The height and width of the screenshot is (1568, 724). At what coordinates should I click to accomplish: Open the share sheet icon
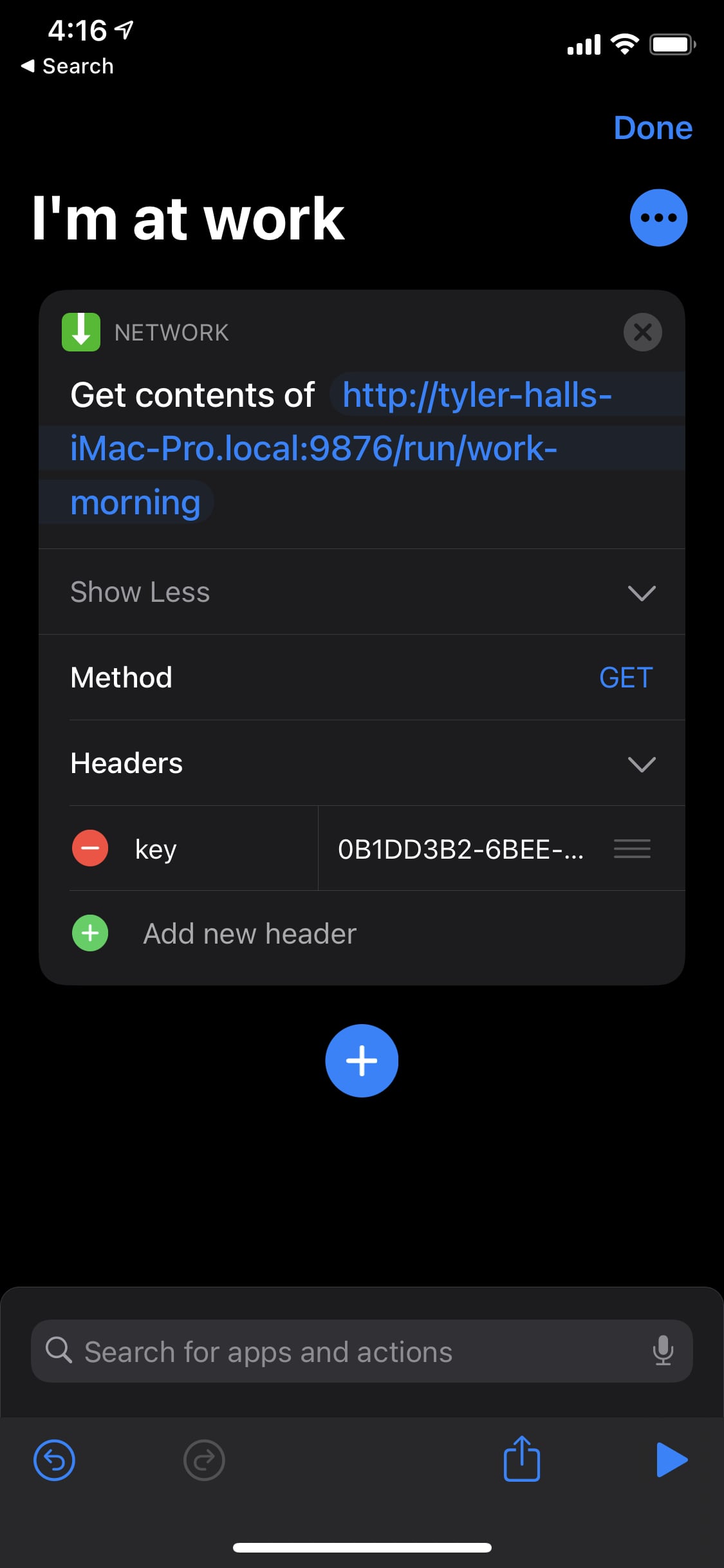(521, 1460)
